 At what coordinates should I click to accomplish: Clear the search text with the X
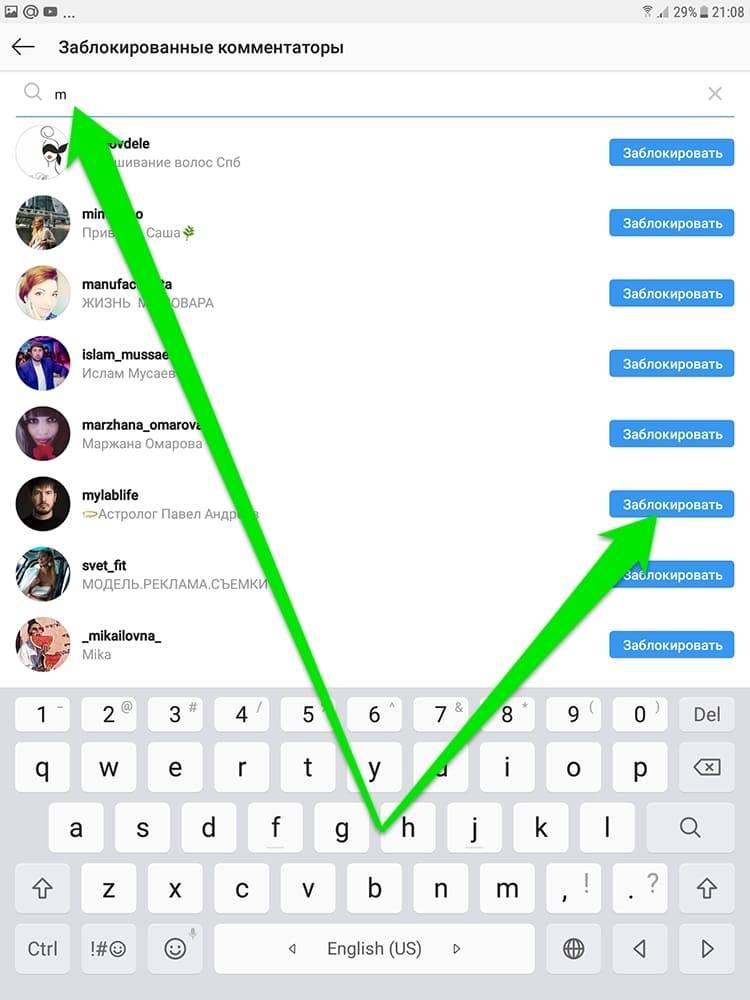point(715,94)
